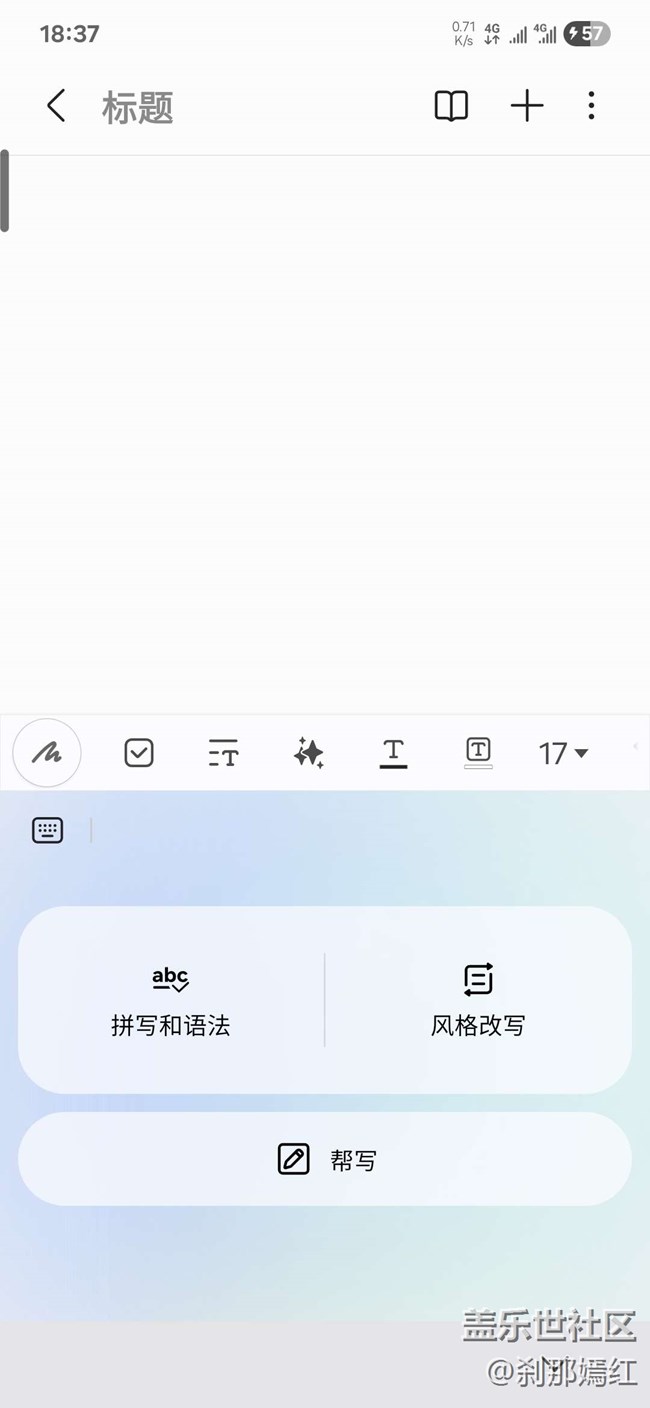Insert a checkbox with the checklist tool
Image resolution: width=650 pixels, height=1408 pixels.
click(139, 753)
